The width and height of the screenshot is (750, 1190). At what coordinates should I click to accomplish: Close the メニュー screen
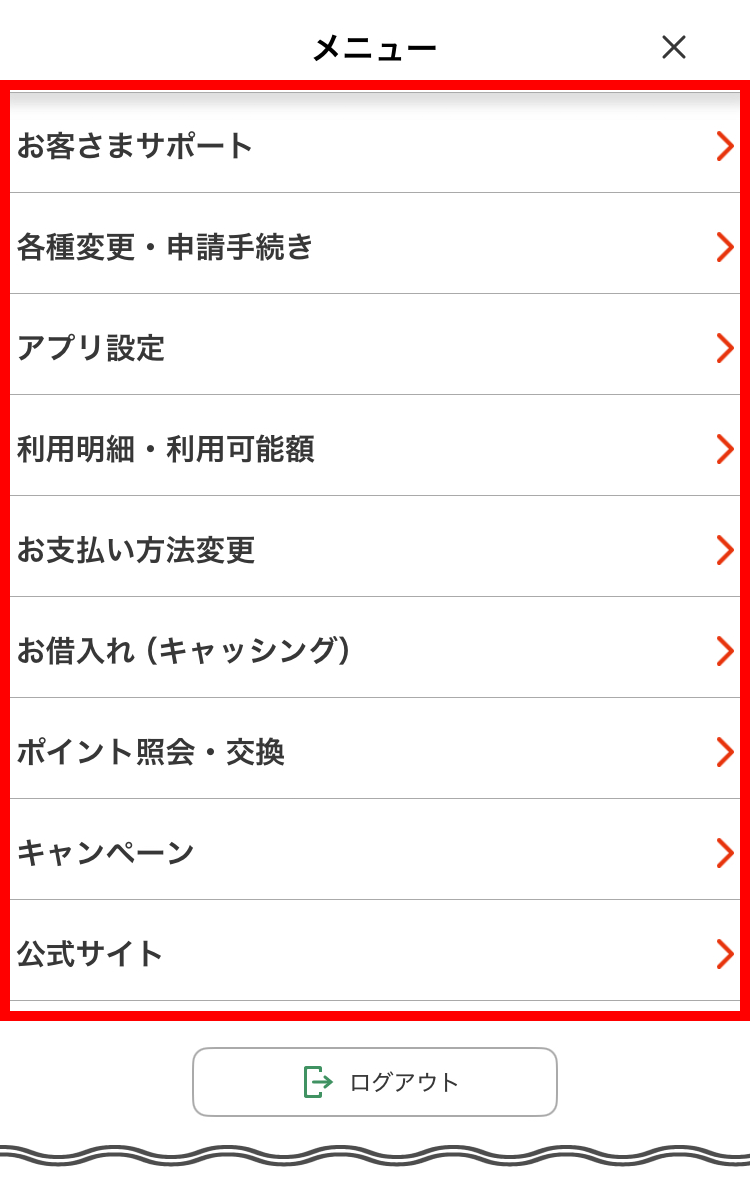(x=674, y=47)
